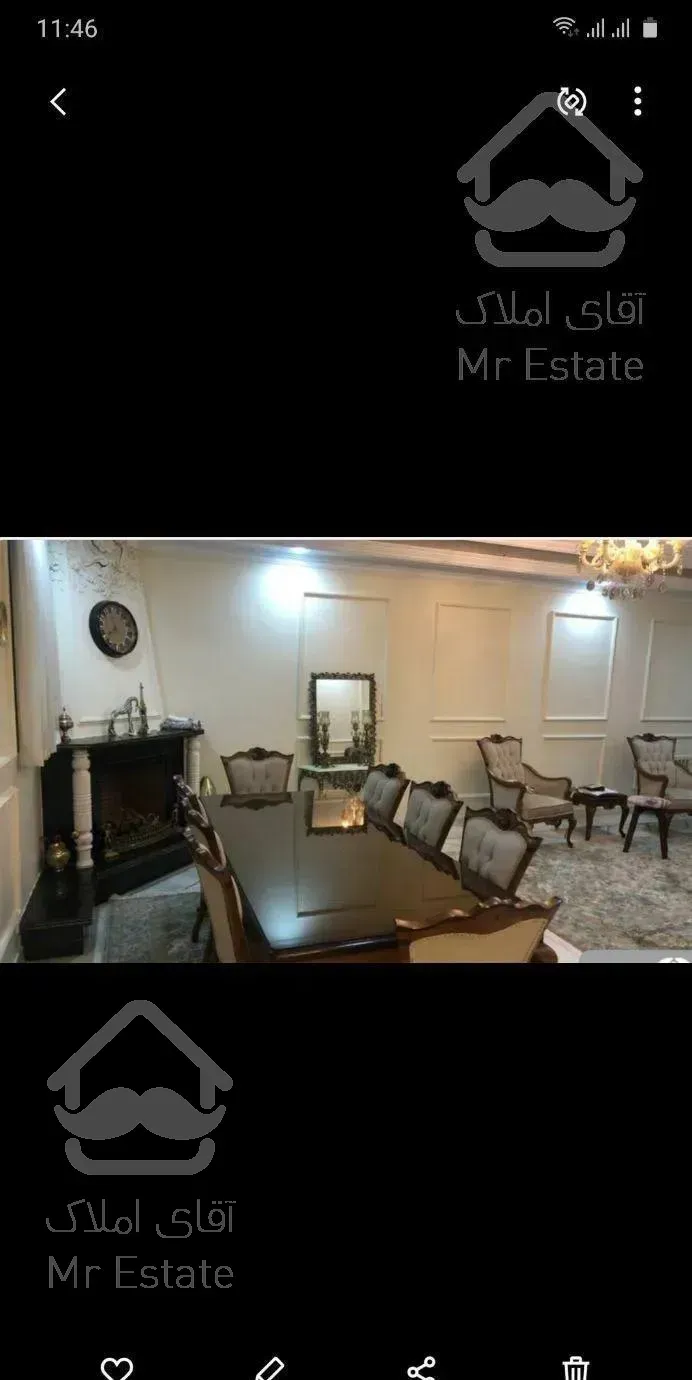Viewport: 692px width, 1380px height.
Task: Open the three-dot overflow menu
Action: pos(638,101)
